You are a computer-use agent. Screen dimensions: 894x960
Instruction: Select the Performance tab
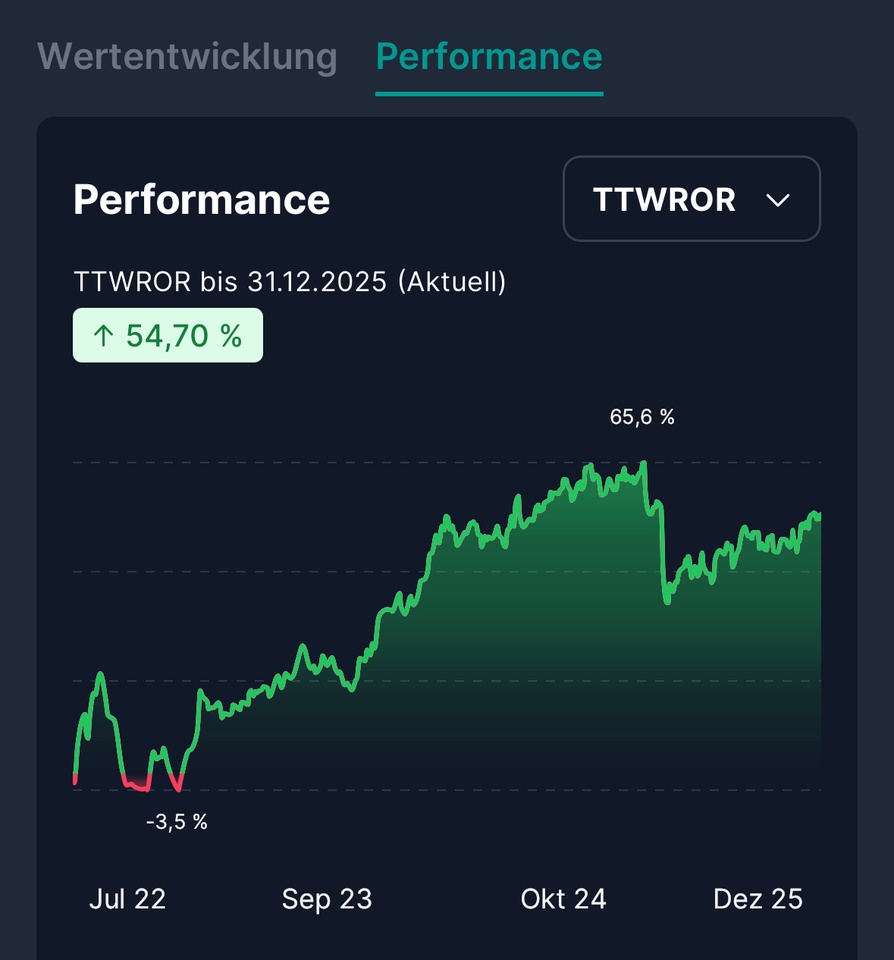[x=489, y=57]
